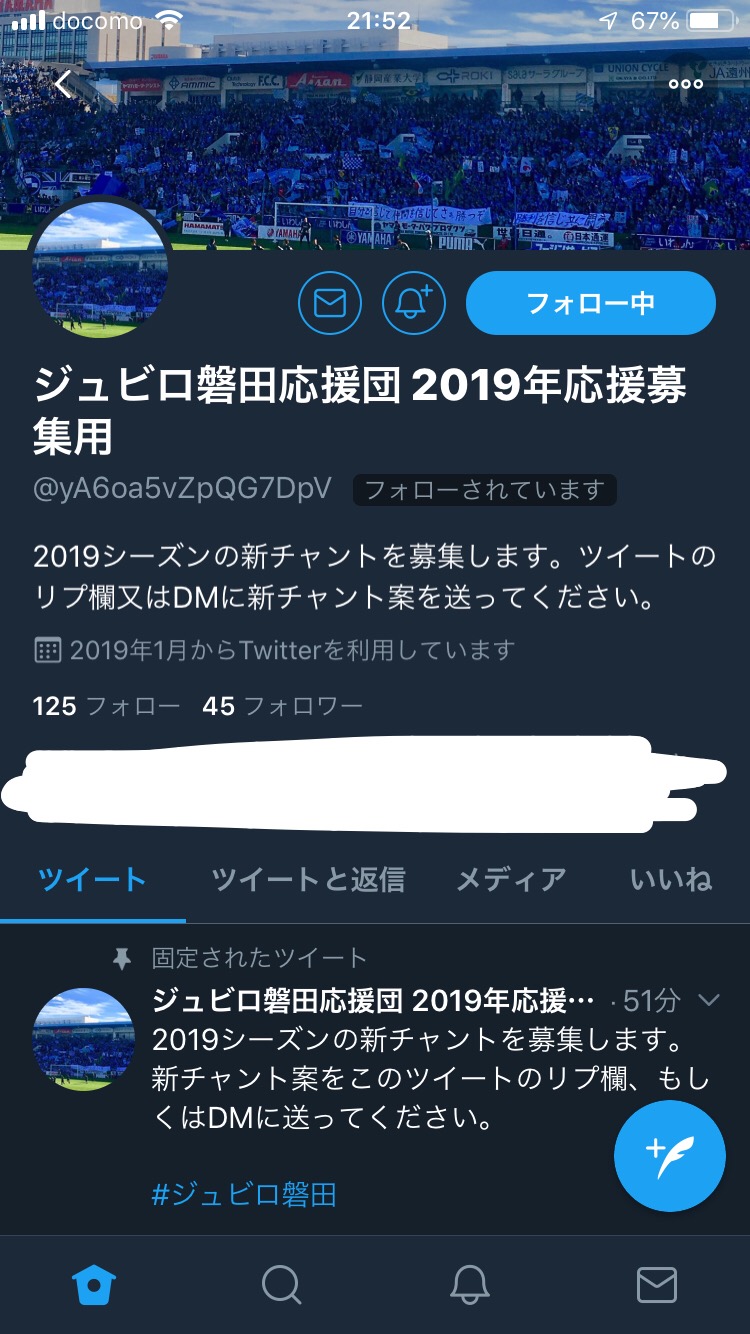Viewport: 750px width, 1334px height.
Task: Open the Messages tab in bottom bar
Action: coord(656,1285)
